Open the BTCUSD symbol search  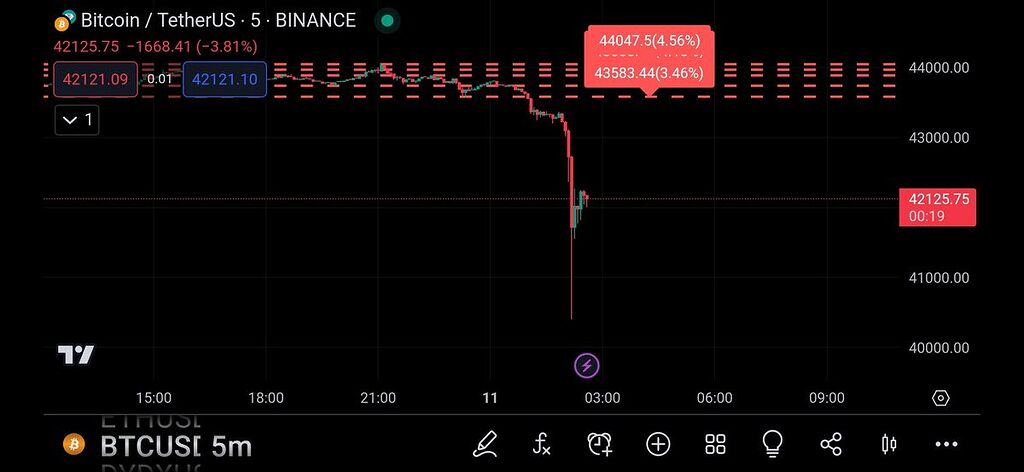(150, 444)
